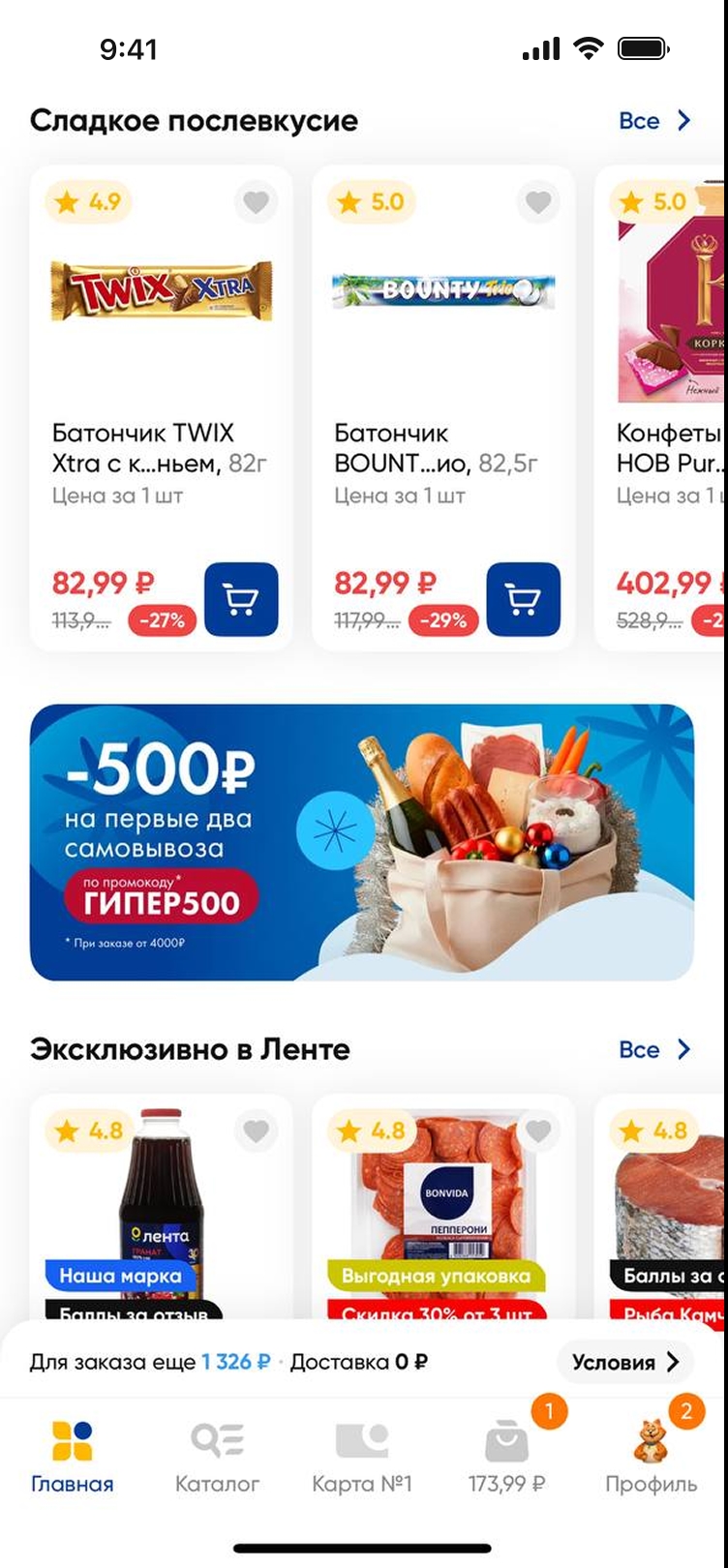Add BOUNTY bar to cart

(523, 599)
